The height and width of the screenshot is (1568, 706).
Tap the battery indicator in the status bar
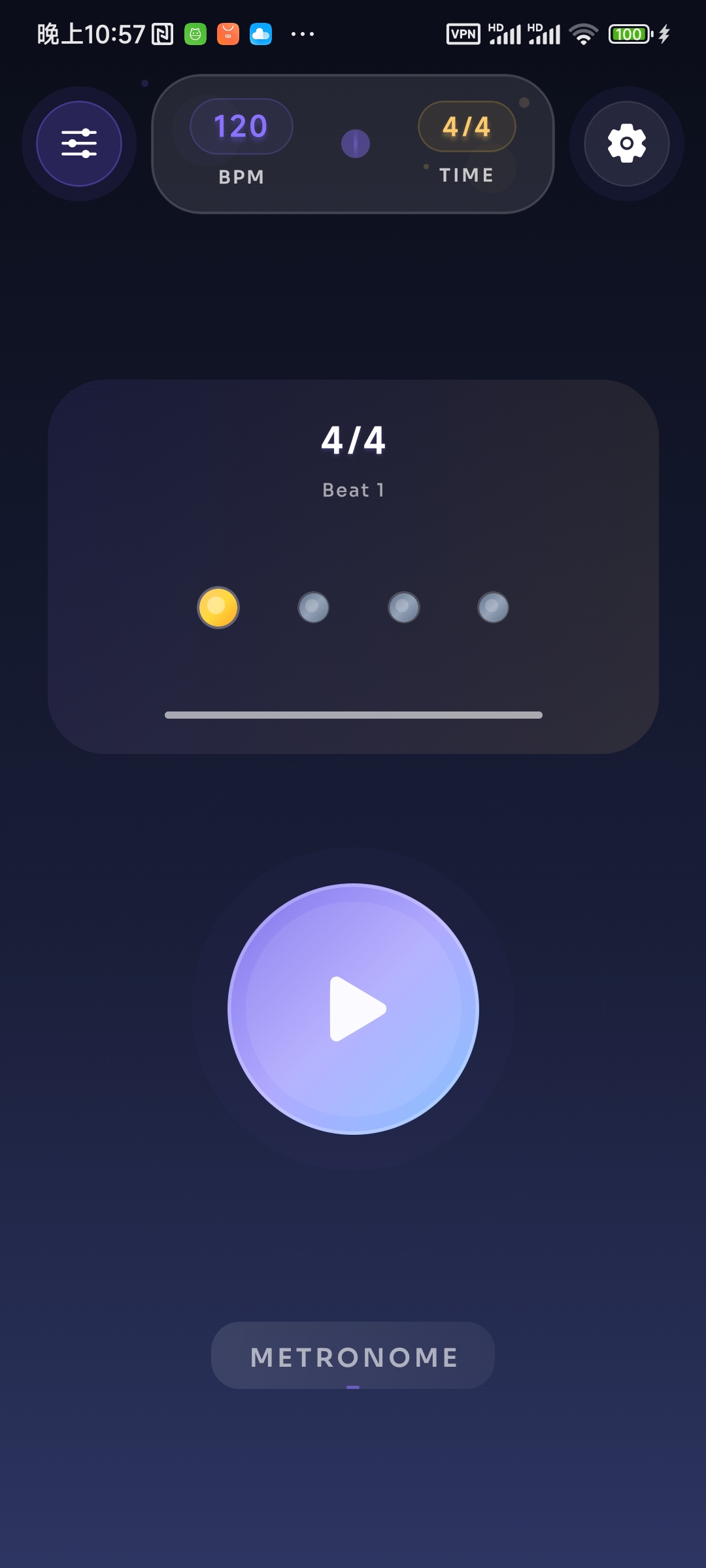pyautogui.click(x=628, y=33)
